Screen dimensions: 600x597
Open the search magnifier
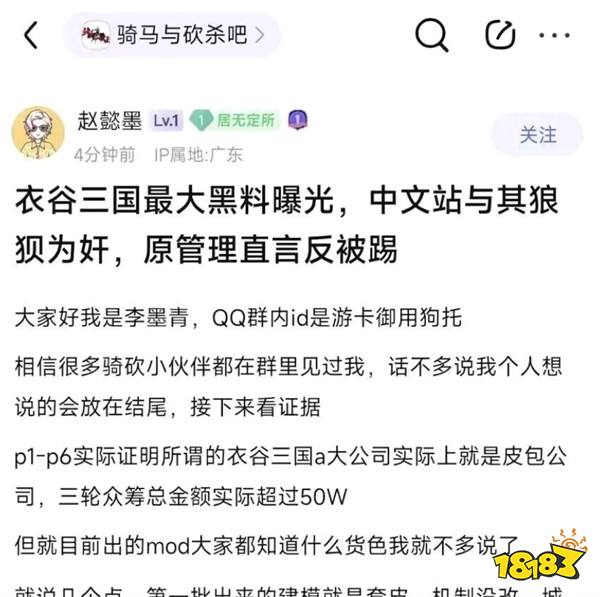pos(432,36)
